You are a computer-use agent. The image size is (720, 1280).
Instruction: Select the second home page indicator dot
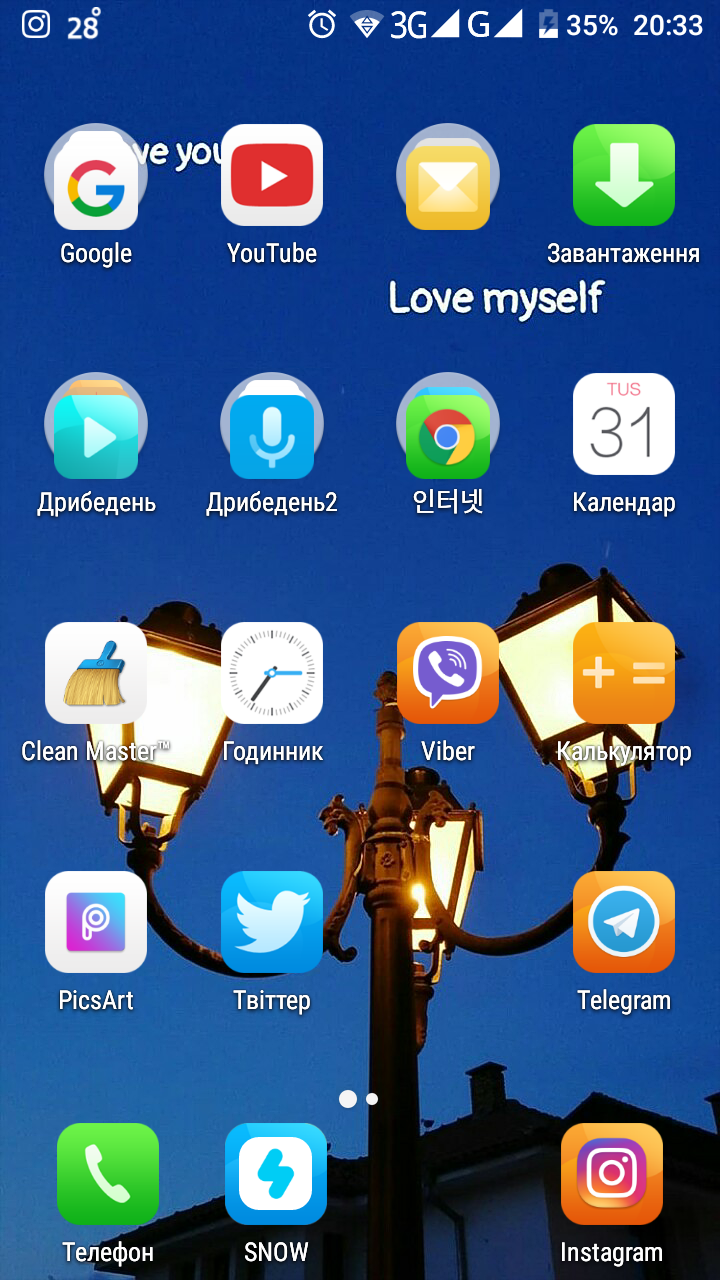pyautogui.click(x=372, y=1099)
